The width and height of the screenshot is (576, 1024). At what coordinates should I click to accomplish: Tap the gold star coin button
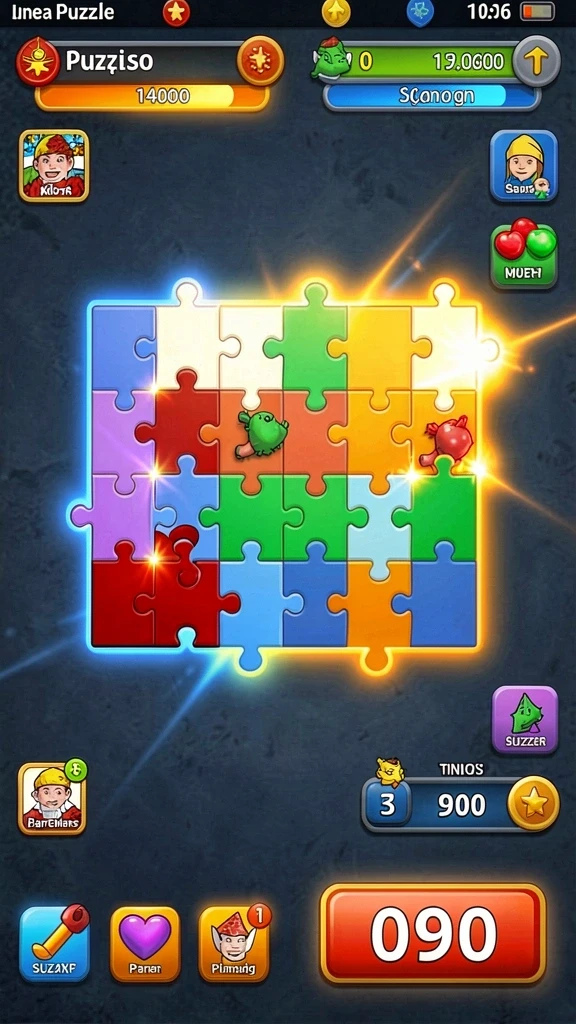click(534, 803)
